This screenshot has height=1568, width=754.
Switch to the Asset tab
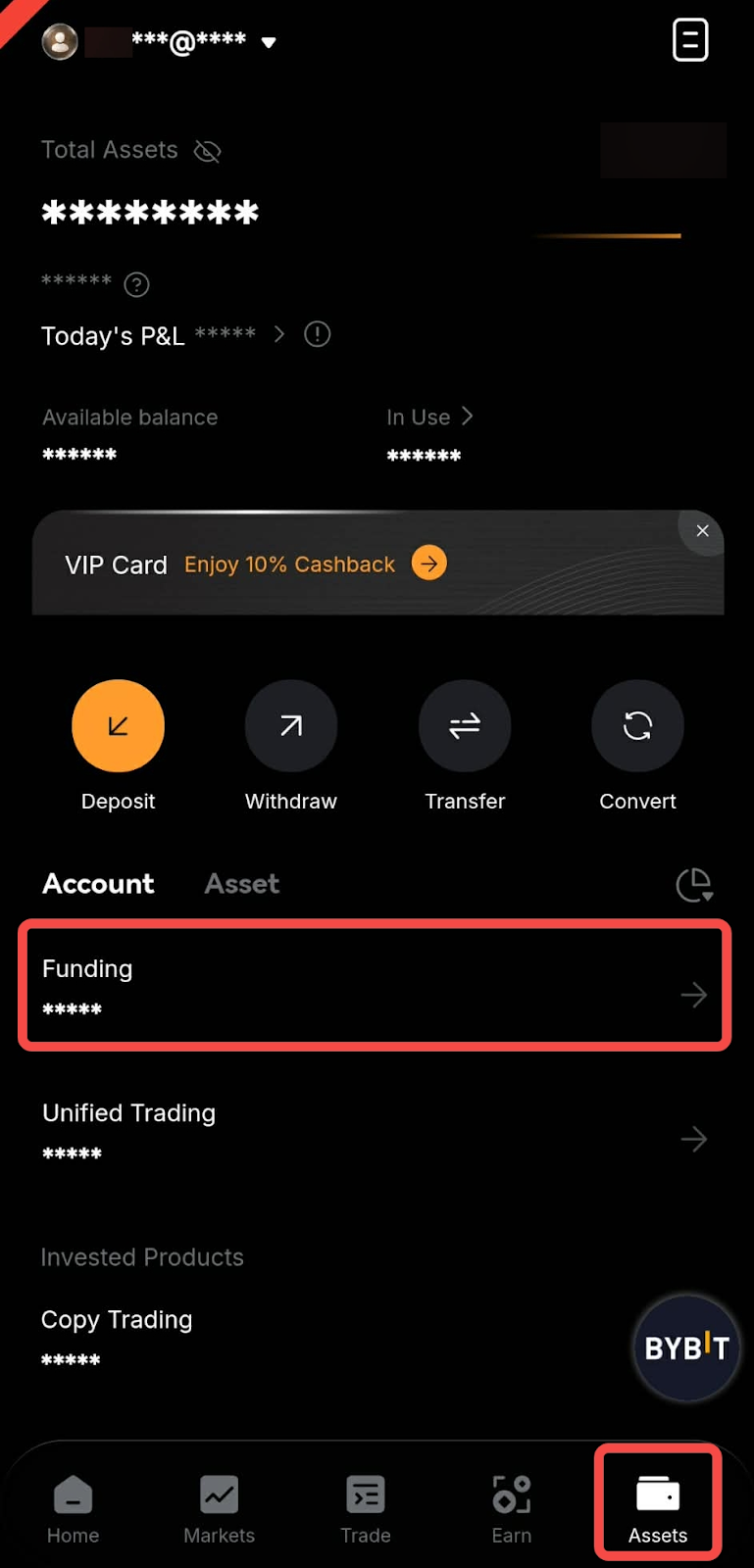coord(241,884)
